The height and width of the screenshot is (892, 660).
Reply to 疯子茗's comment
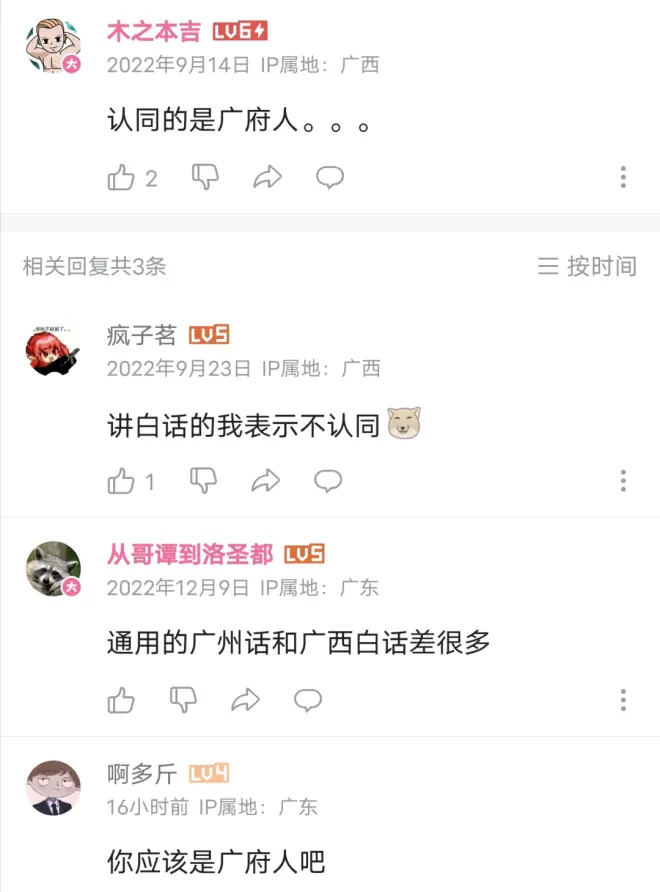coord(328,481)
